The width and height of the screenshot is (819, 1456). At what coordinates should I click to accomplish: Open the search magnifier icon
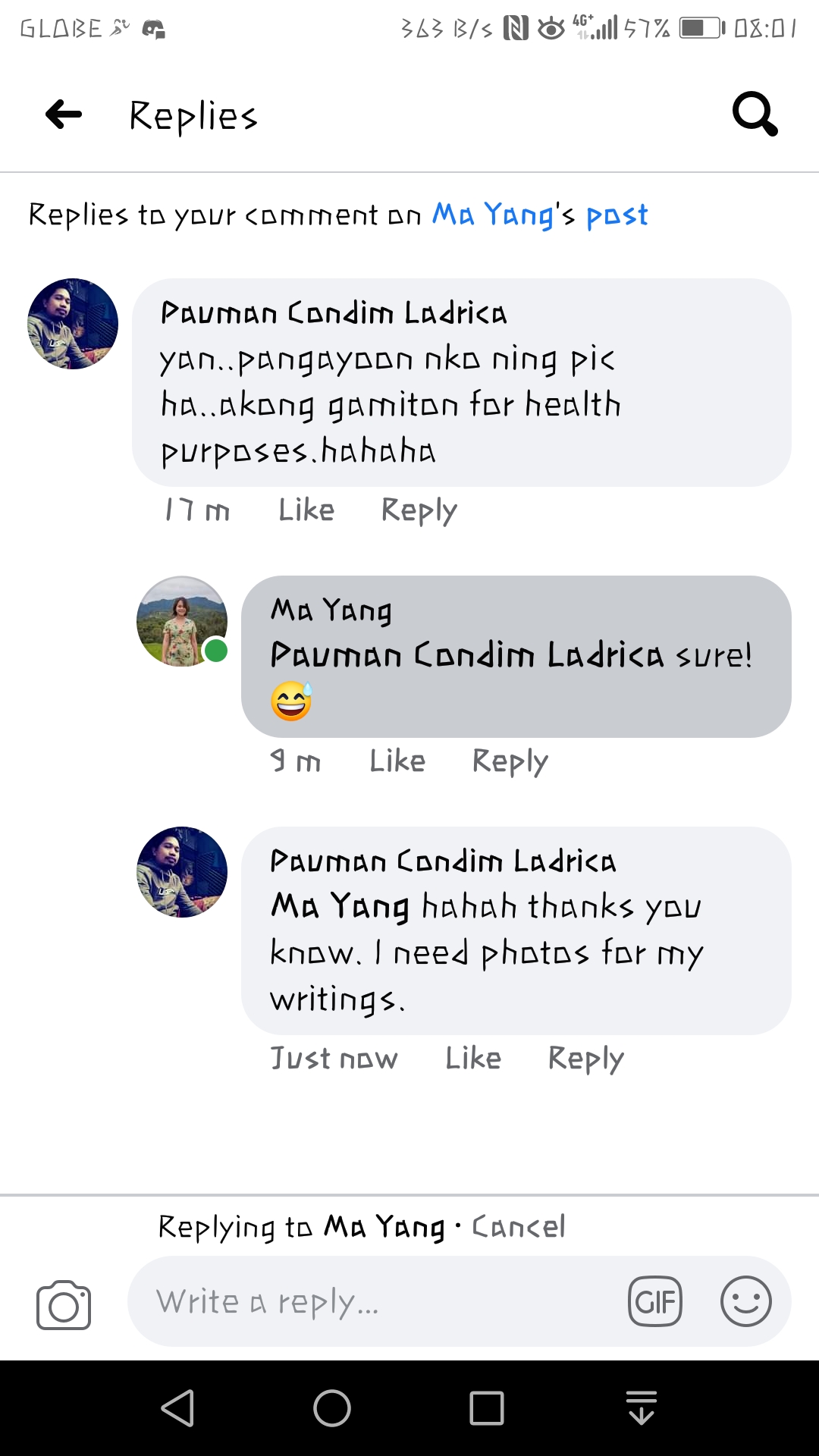tap(755, 115)
